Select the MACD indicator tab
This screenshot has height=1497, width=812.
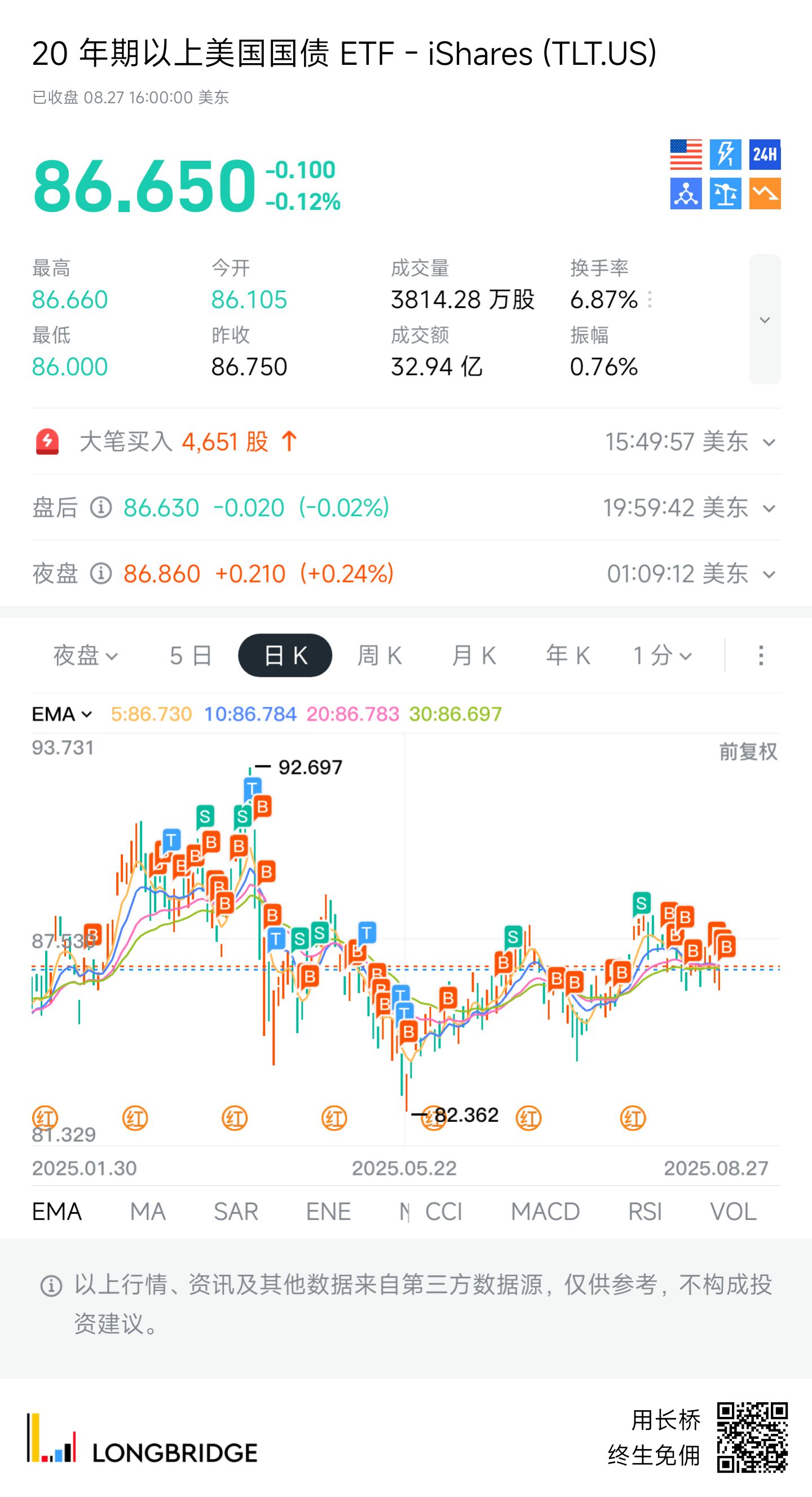click(545, 1212)
